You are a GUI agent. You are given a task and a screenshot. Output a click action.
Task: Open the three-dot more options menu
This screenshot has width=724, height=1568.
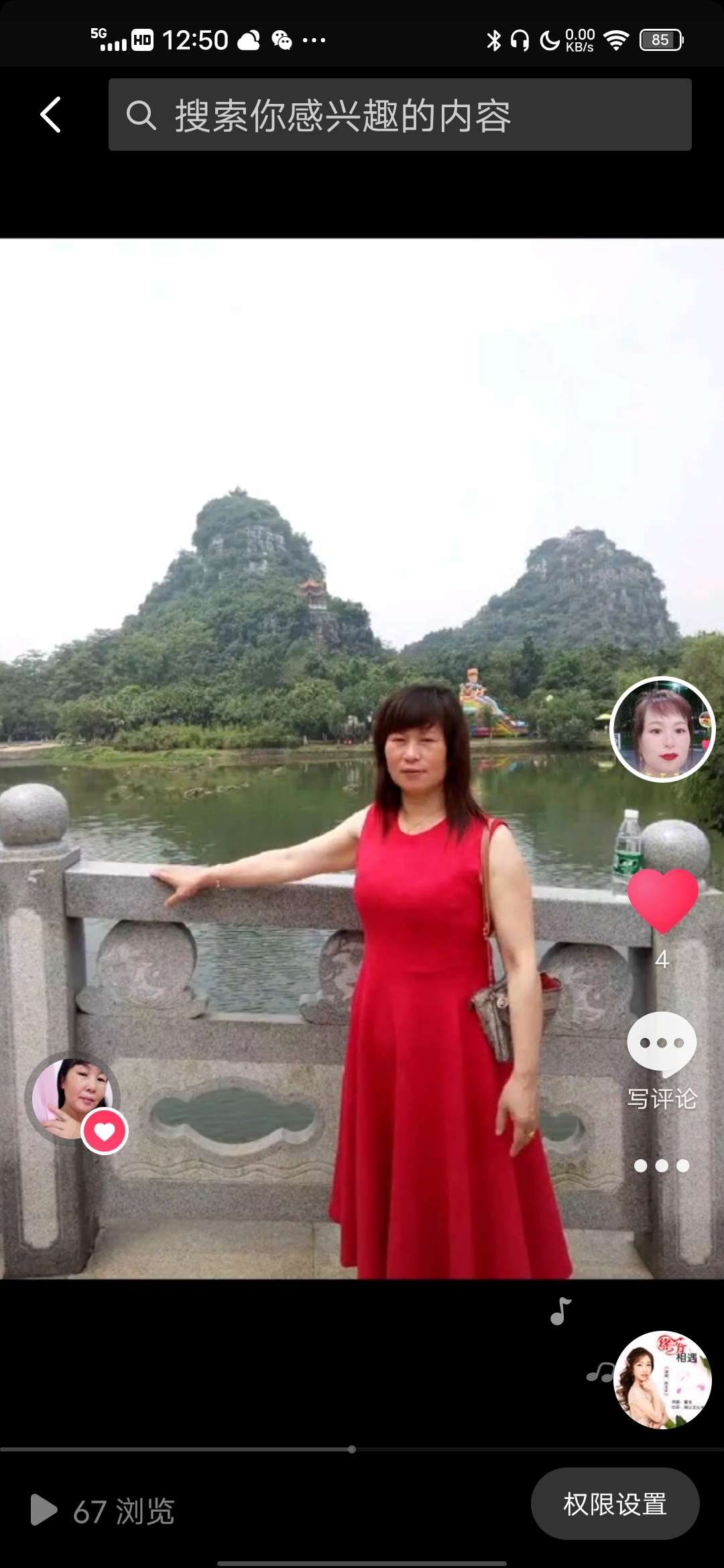(x=662, y=1166)
